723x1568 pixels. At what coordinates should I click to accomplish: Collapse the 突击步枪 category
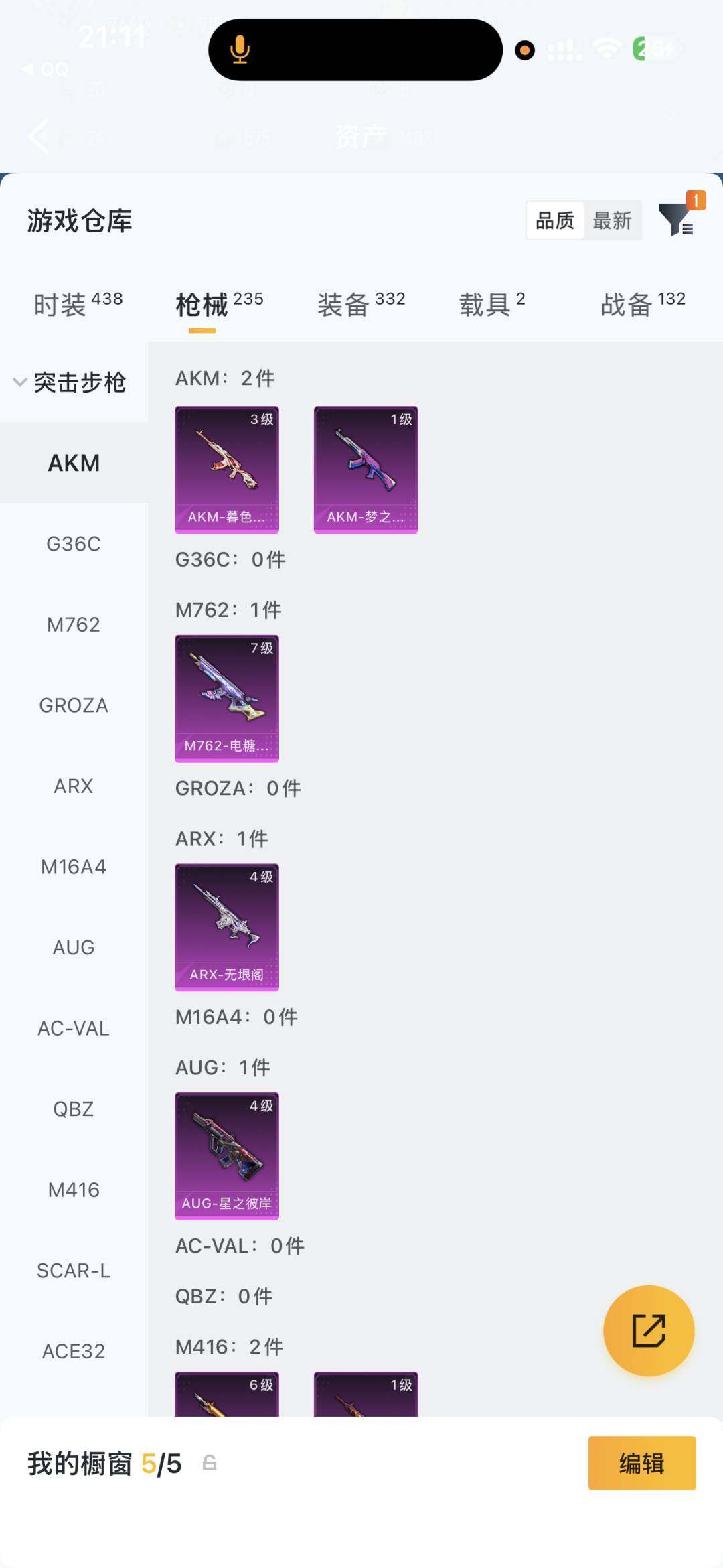[71, 382]
